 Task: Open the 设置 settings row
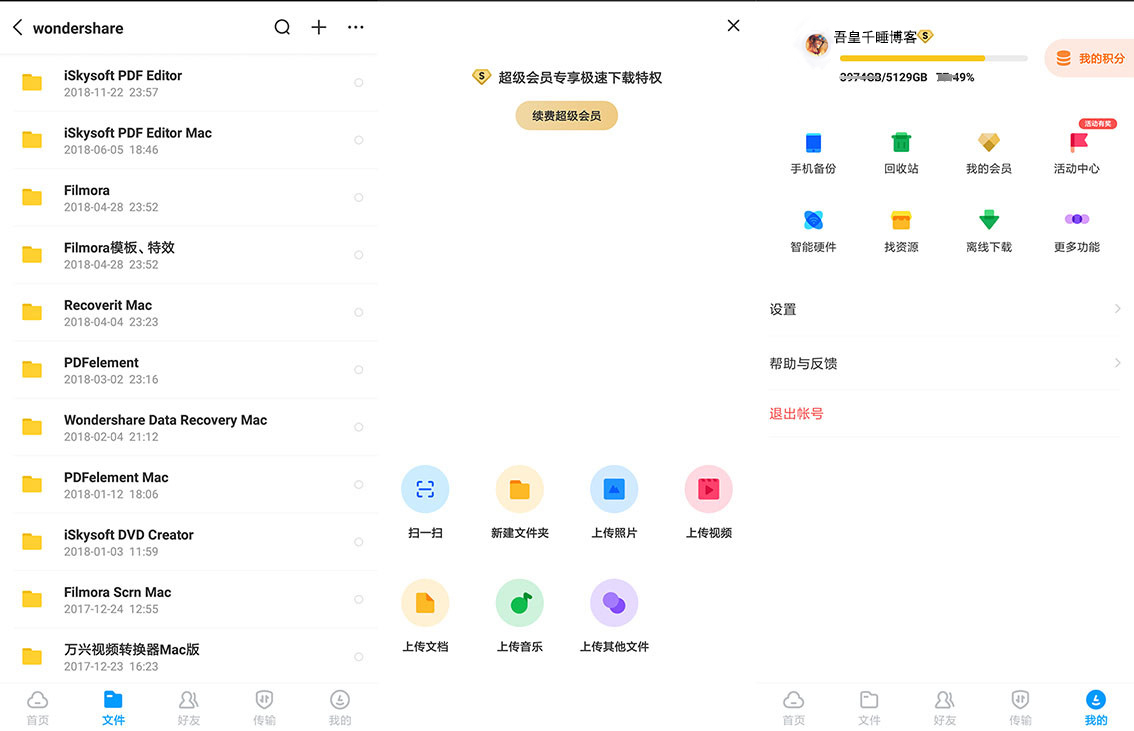(944, 309)
